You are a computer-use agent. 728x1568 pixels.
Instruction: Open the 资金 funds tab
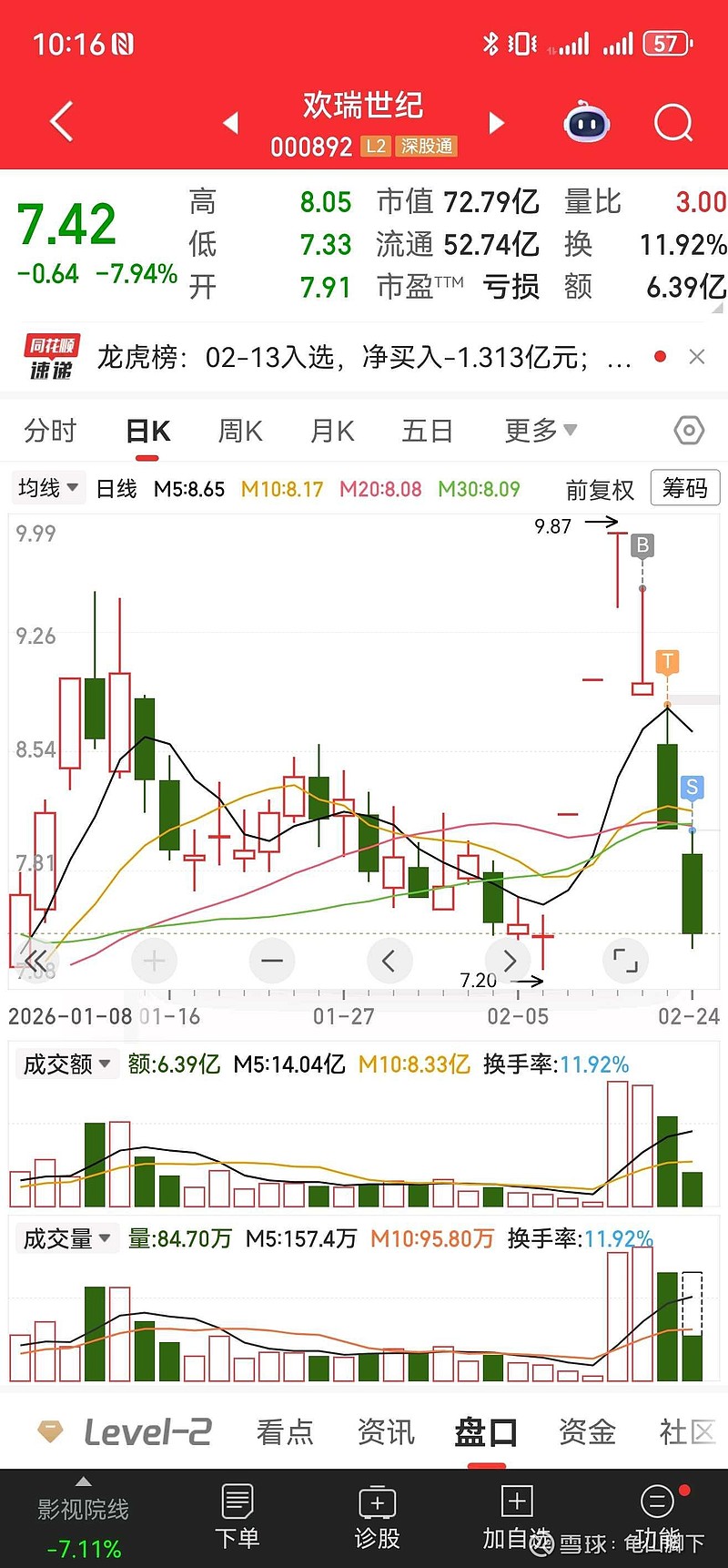[x=586, y=1431]
